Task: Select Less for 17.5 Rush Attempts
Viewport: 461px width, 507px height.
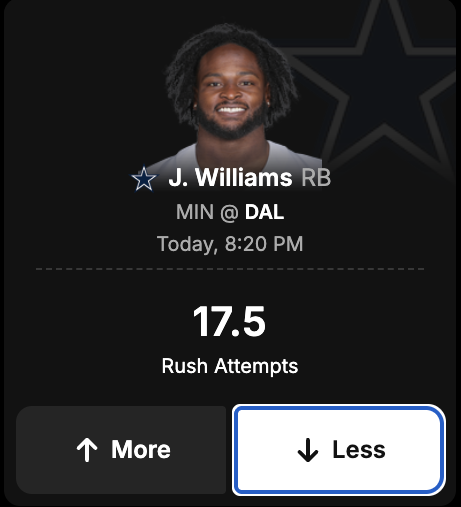Action: [339, 450]
